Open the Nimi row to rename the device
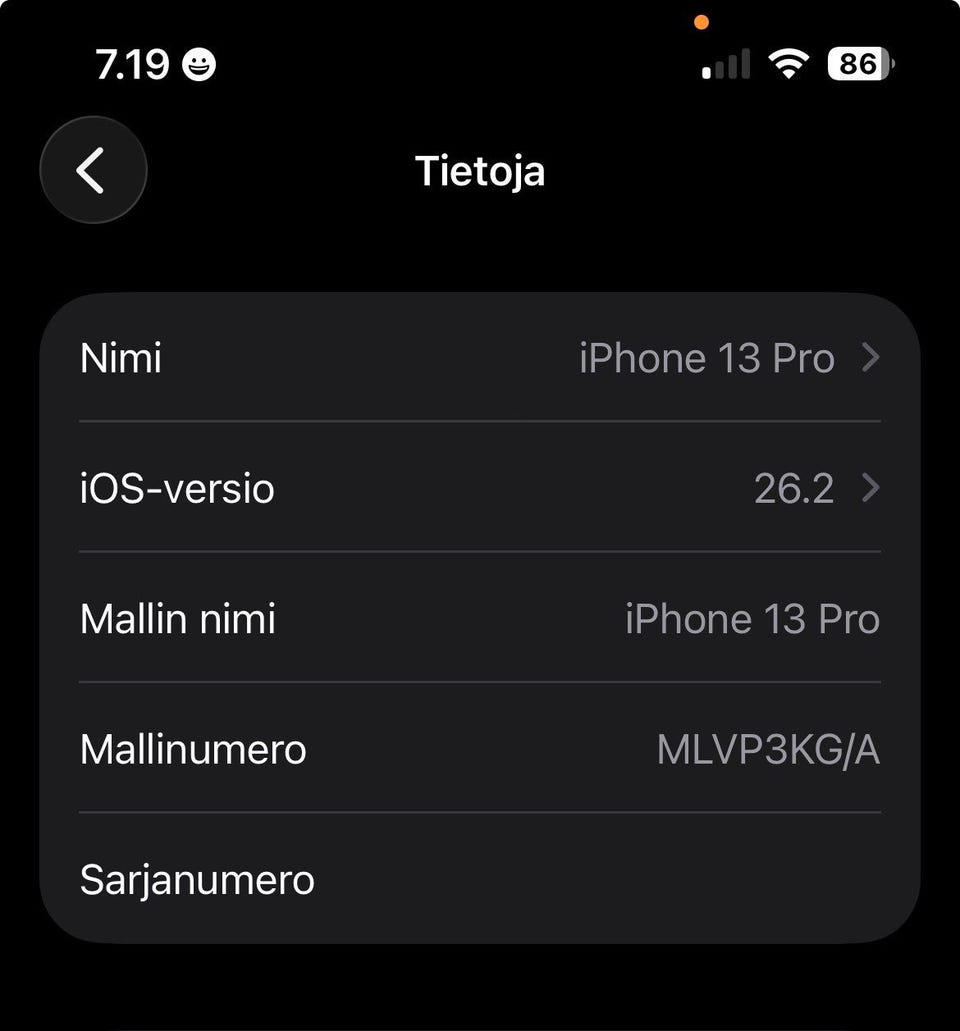The height and width of the screenshot is (1031, 960). coord(480,358)
